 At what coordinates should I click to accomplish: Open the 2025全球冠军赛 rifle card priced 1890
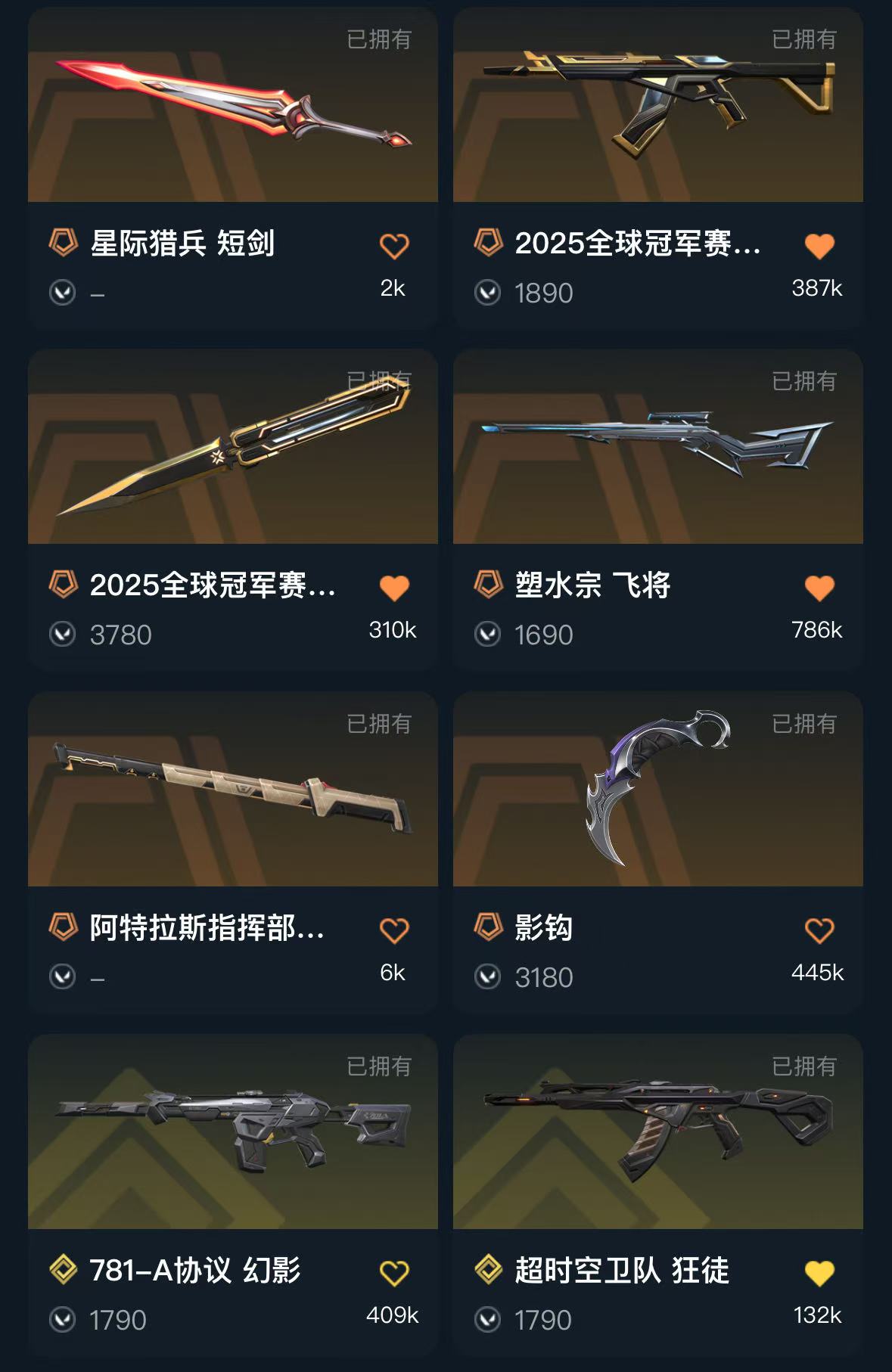pyautogui.click(x=657, y=106)
